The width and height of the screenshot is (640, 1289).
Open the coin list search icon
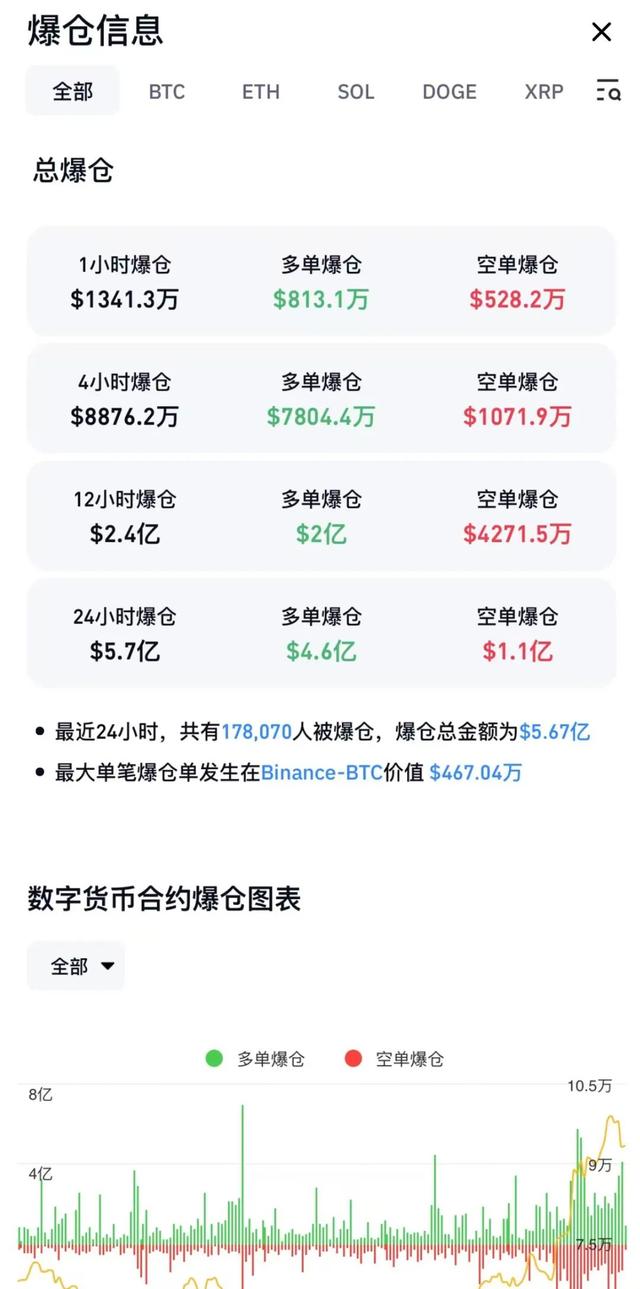click(x=608, y=91)
